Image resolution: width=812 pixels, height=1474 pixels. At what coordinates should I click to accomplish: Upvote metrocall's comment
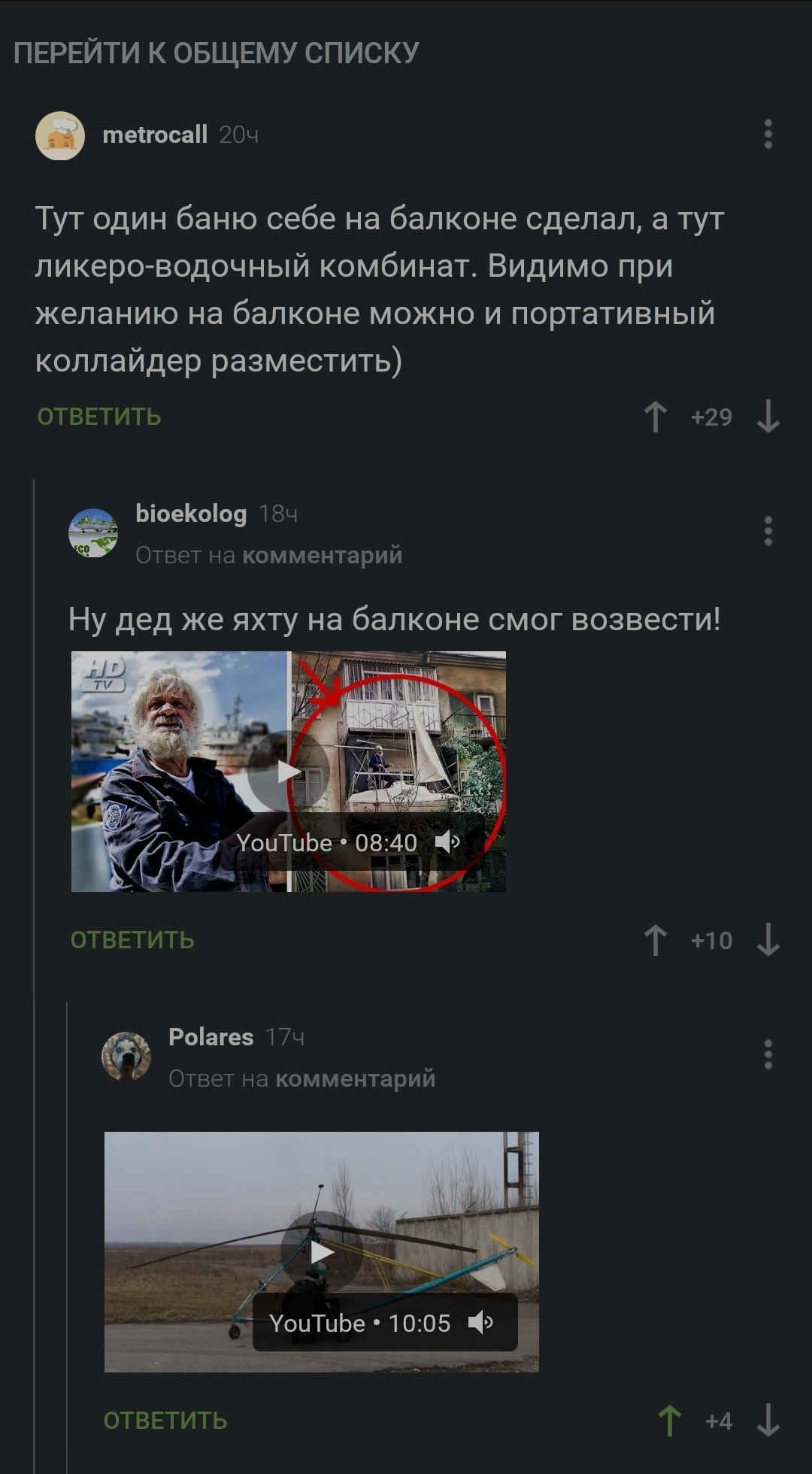point(656,417)
